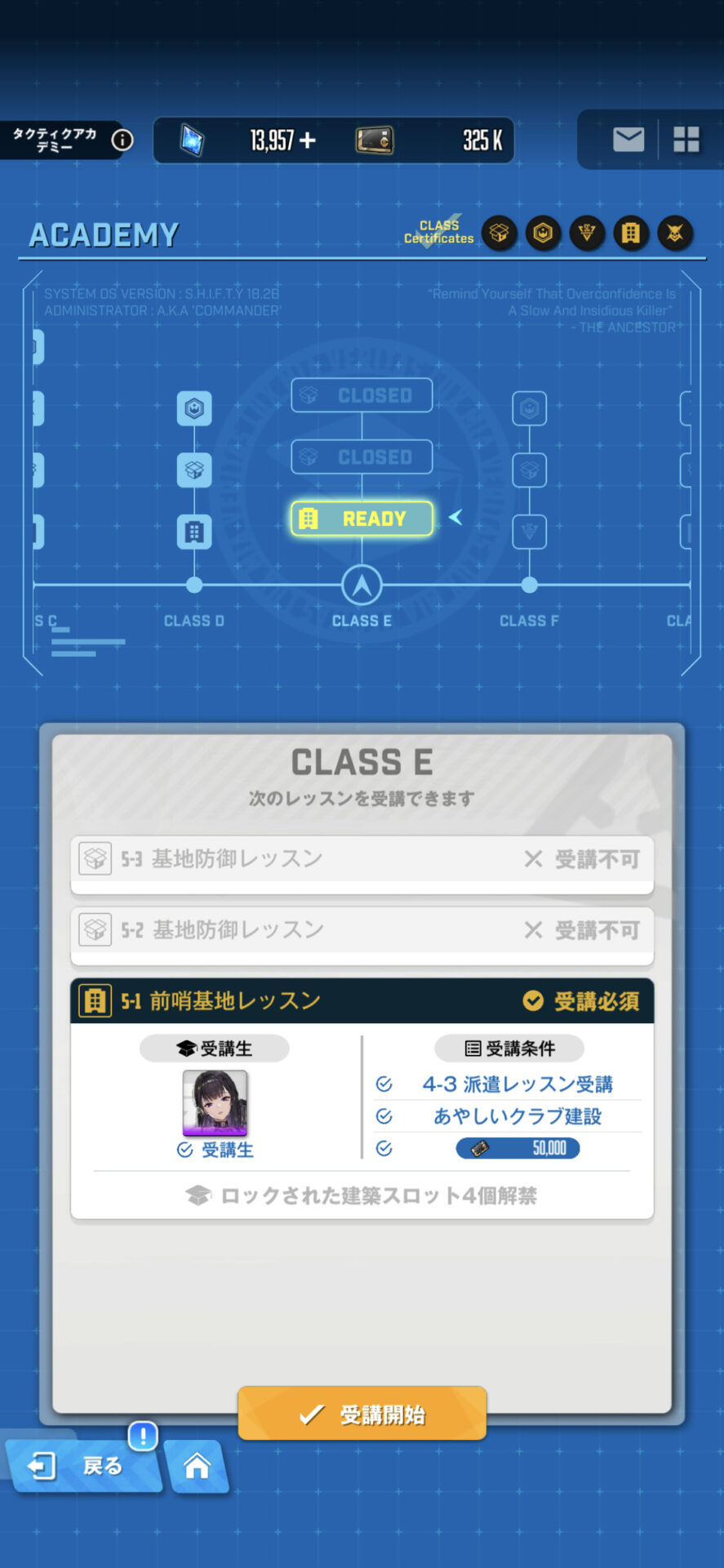Open the あやしいクラブ建設 requirement

pos(517,1116)
